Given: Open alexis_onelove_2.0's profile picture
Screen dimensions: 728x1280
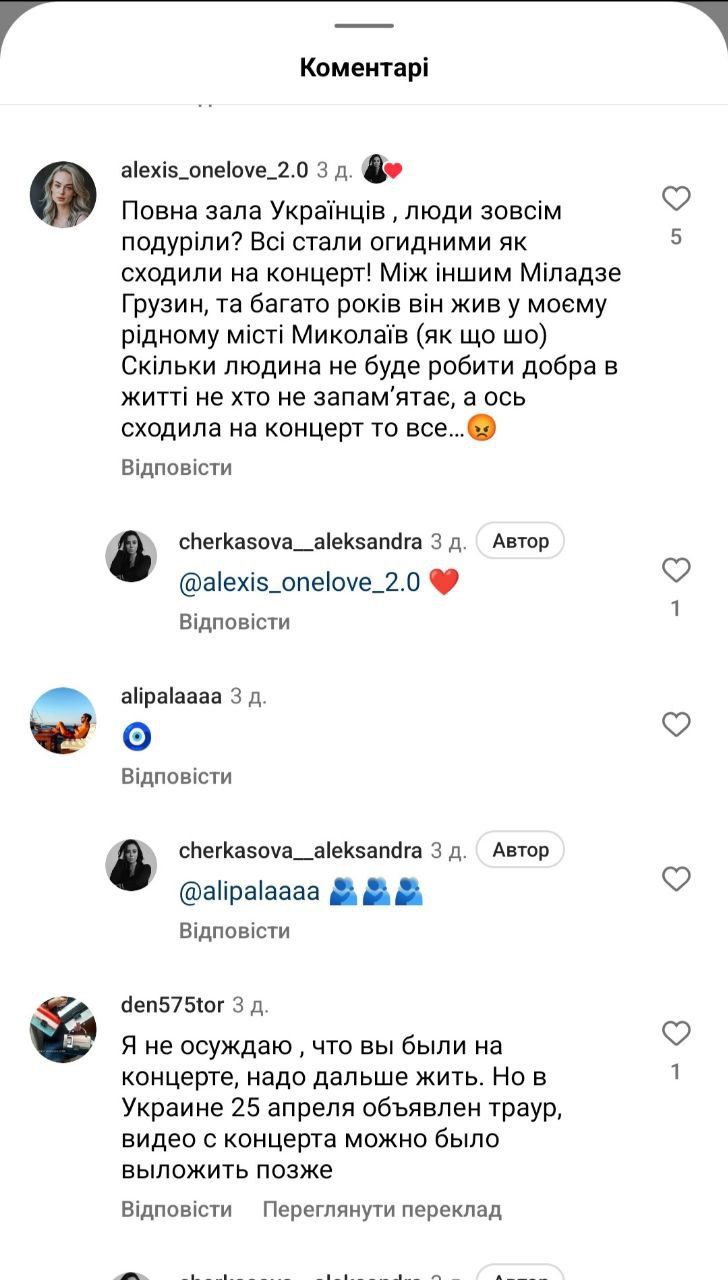Looking at the screenshot, I should click(63, 195).
